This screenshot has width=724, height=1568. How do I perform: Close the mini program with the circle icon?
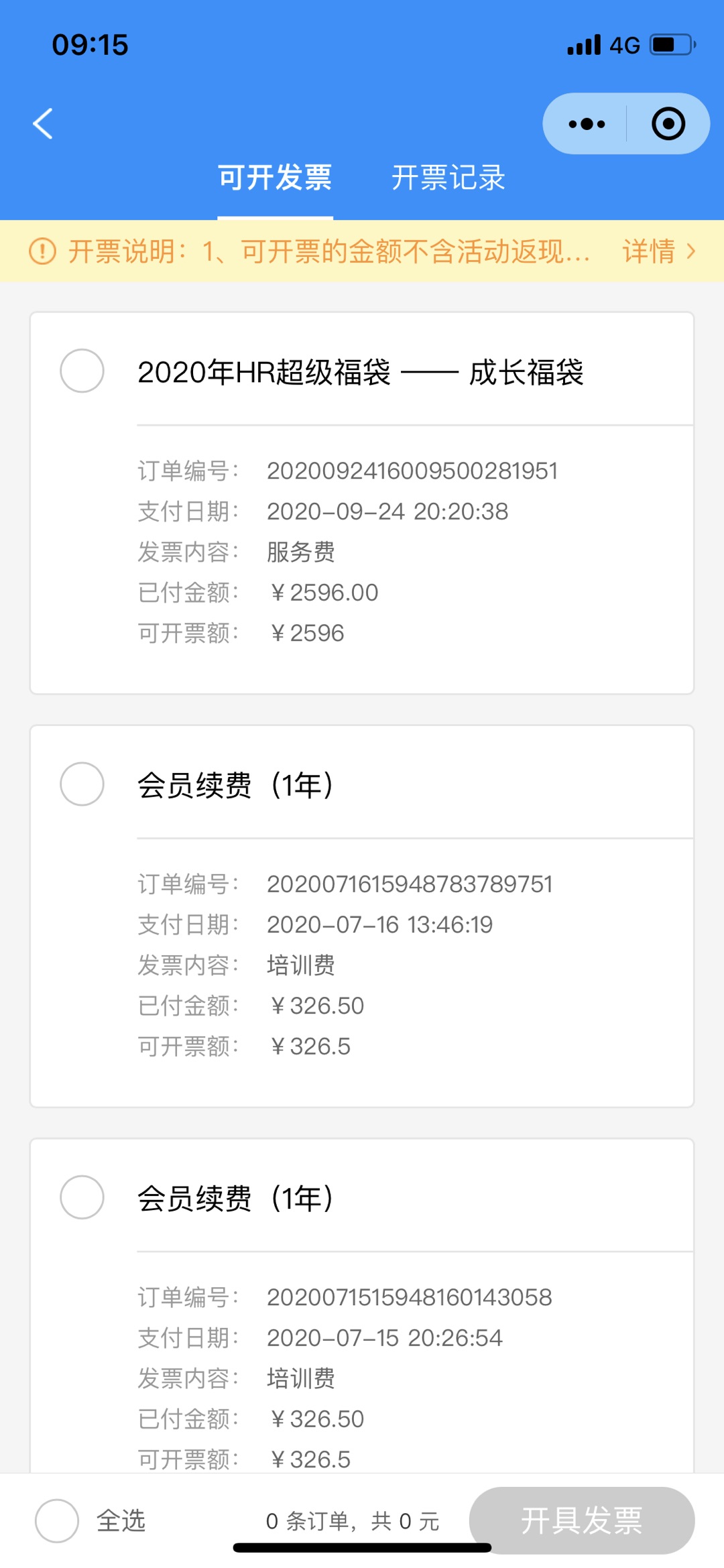668,124
